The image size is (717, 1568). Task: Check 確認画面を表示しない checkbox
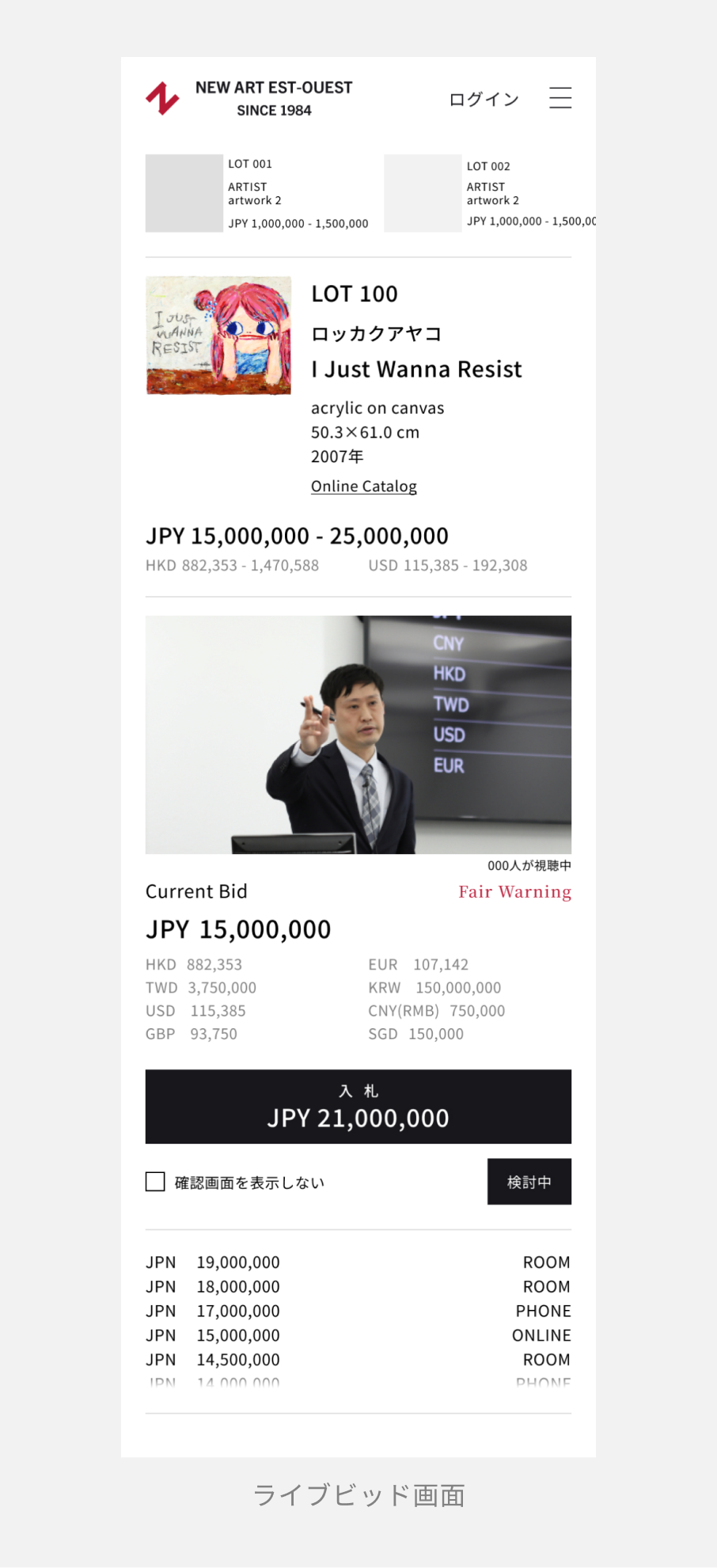pos(155,1182)
